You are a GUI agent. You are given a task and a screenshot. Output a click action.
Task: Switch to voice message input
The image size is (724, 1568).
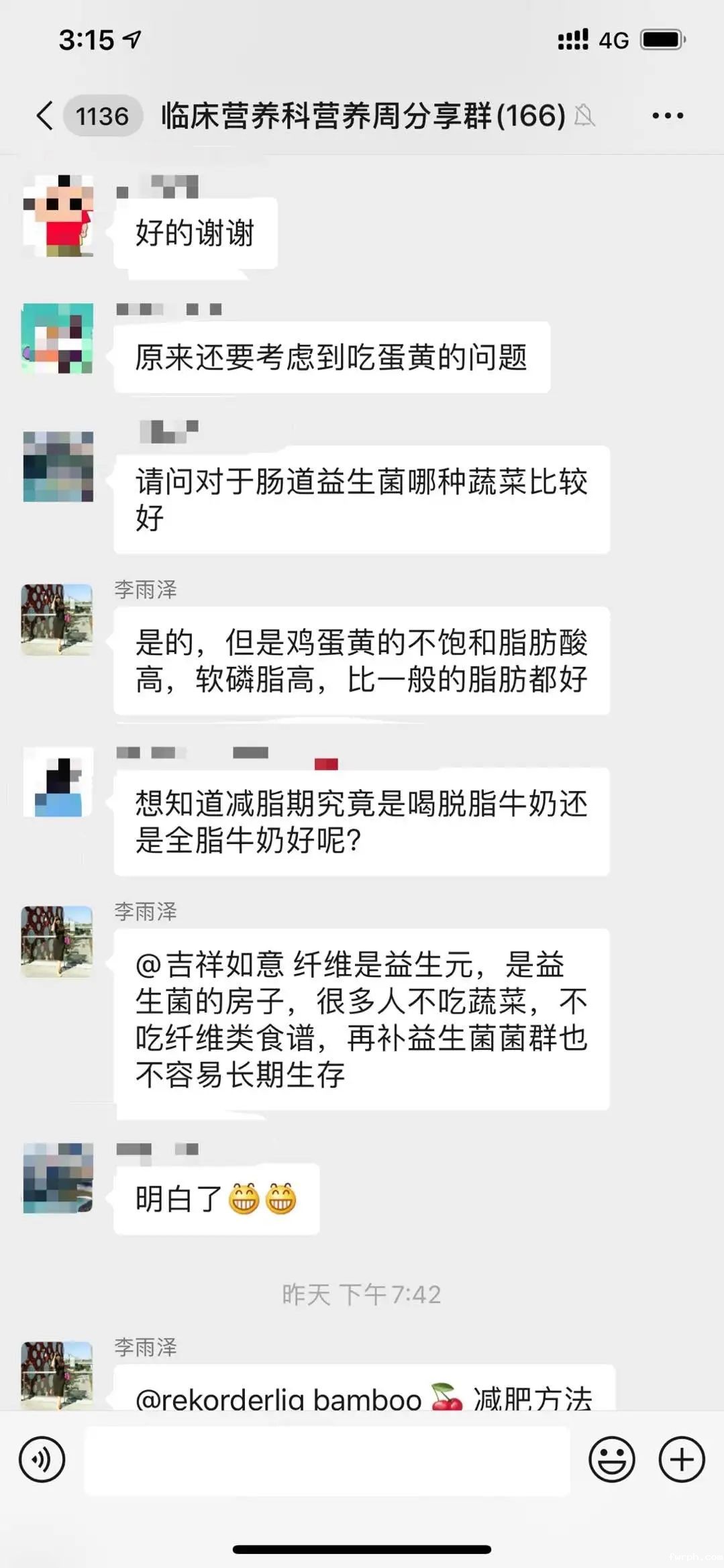(x=42, y=1459)
